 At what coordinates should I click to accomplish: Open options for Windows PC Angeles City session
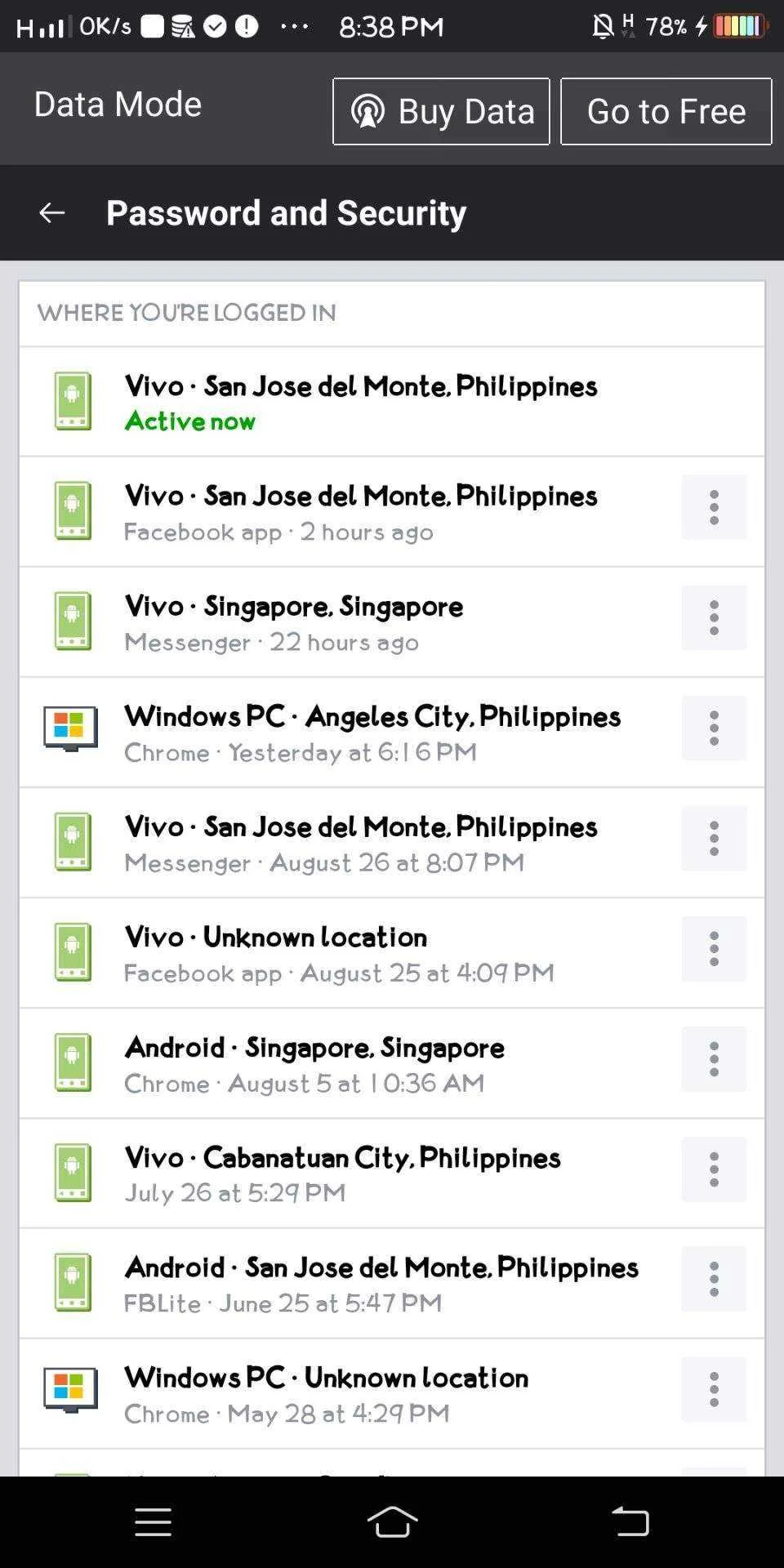pyautogui.click(x=714, y=728)
